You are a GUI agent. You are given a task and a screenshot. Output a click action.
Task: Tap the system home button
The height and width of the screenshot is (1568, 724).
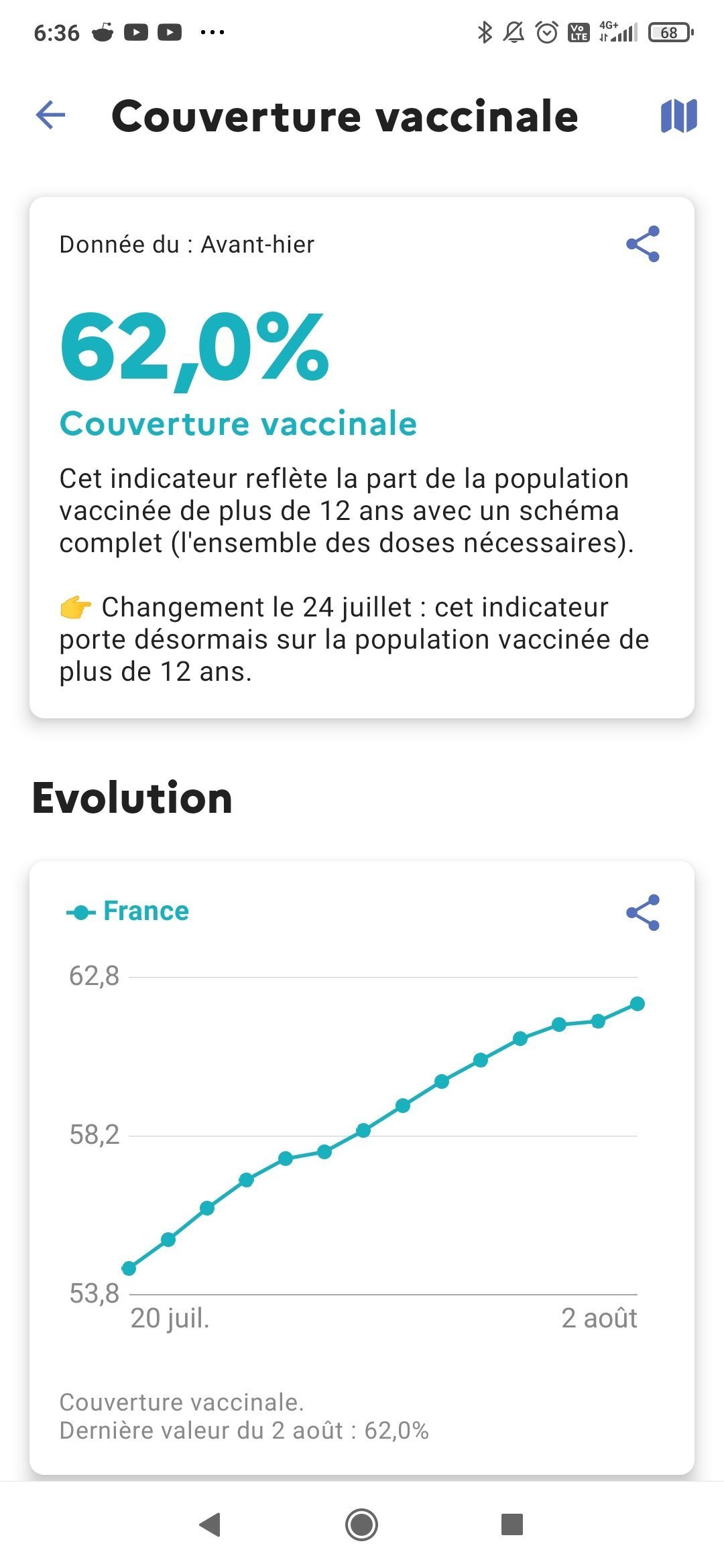click(361, 1524)
